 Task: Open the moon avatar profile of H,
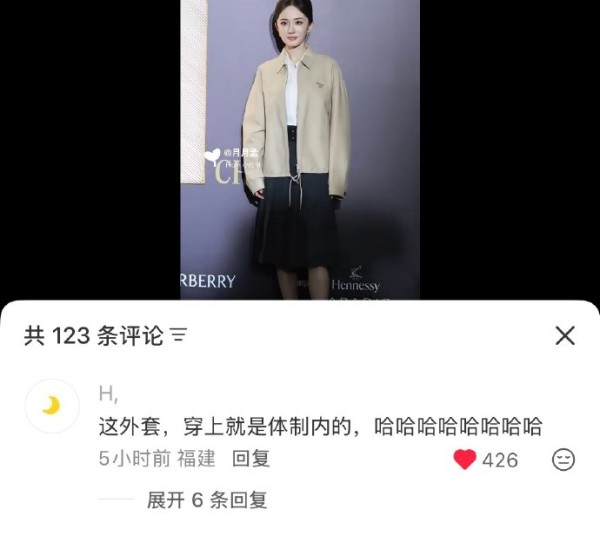(x=51, y=405)
